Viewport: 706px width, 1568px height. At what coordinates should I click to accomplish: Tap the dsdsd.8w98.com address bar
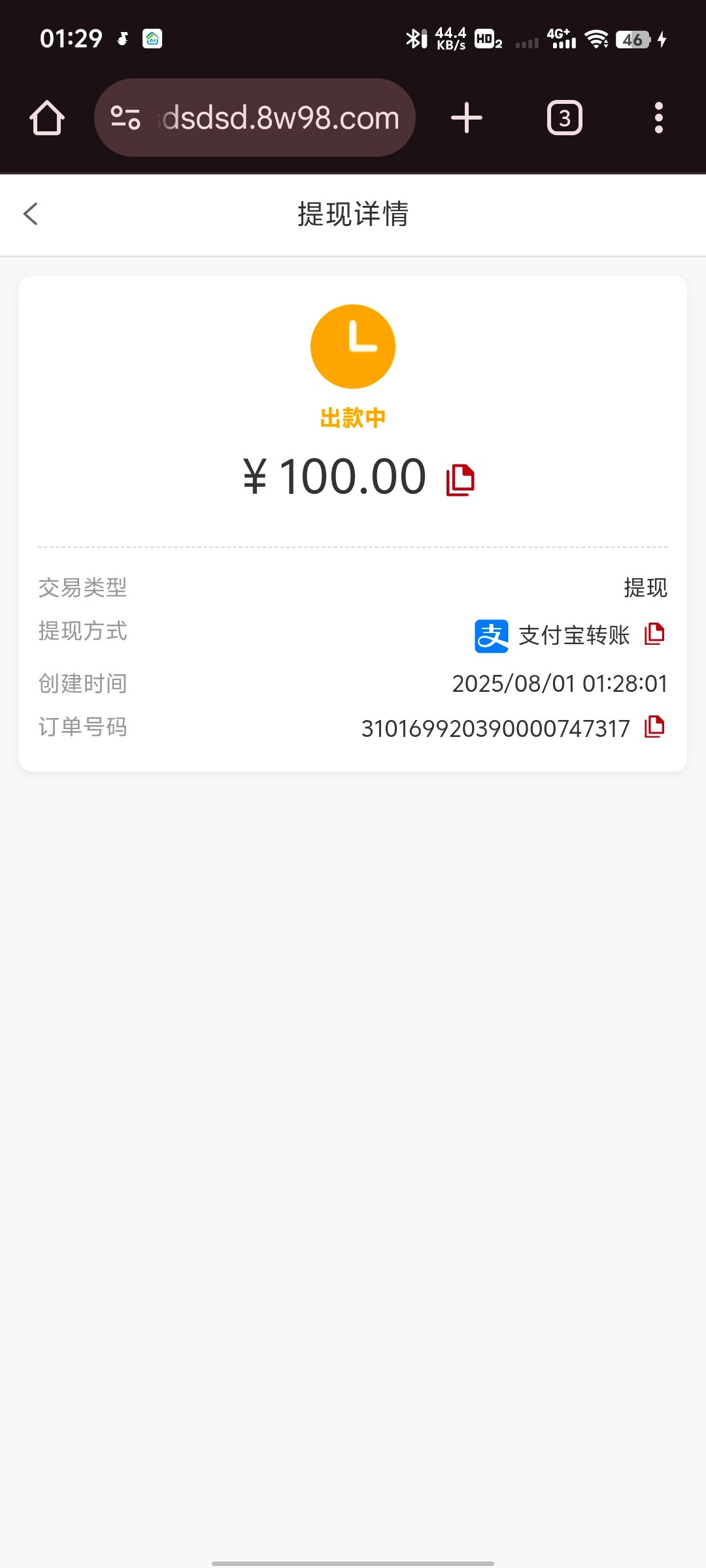tap(255, 118)
